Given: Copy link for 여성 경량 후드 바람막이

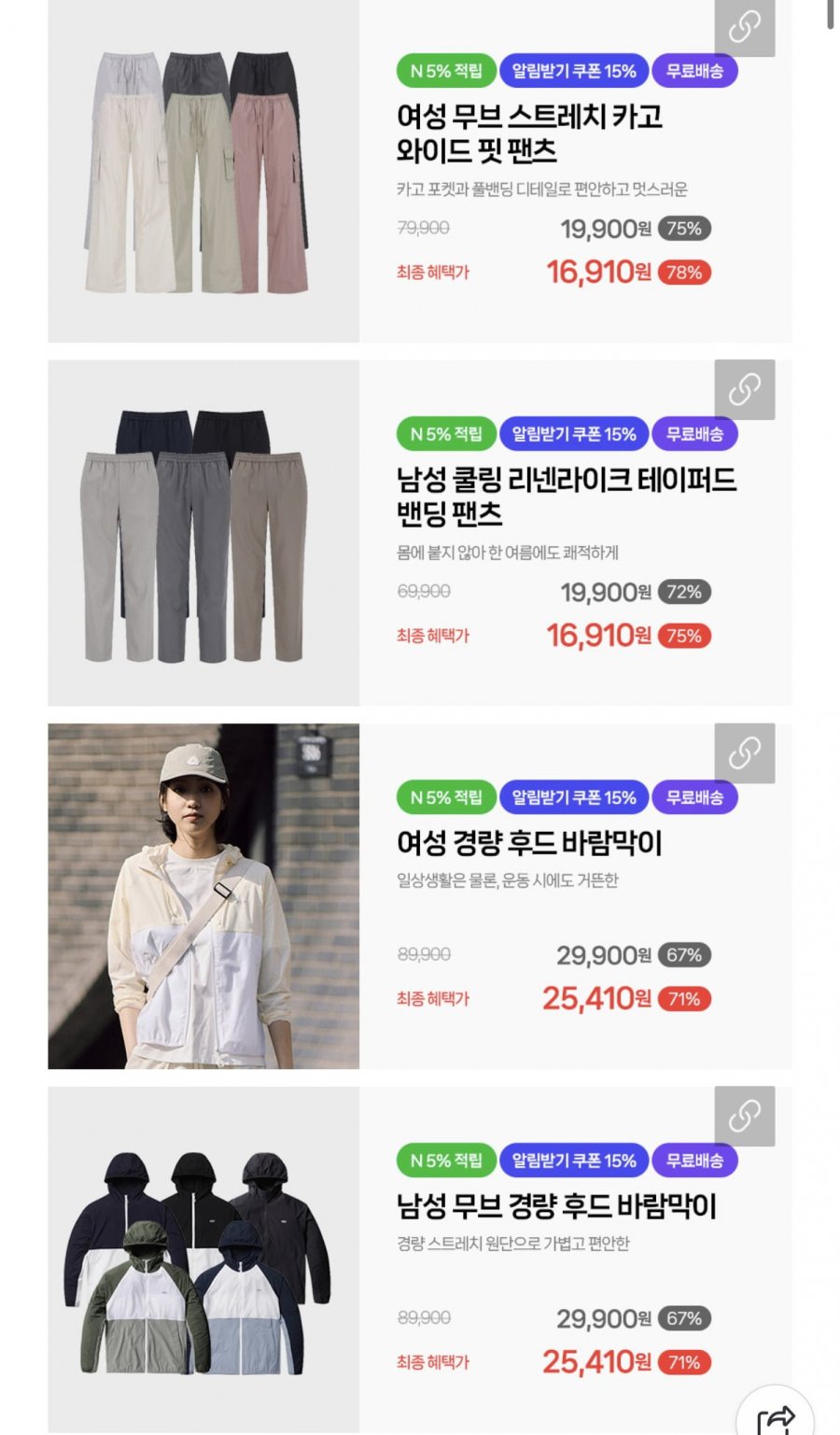Looking at the screenshot, I should pos(744,753).
